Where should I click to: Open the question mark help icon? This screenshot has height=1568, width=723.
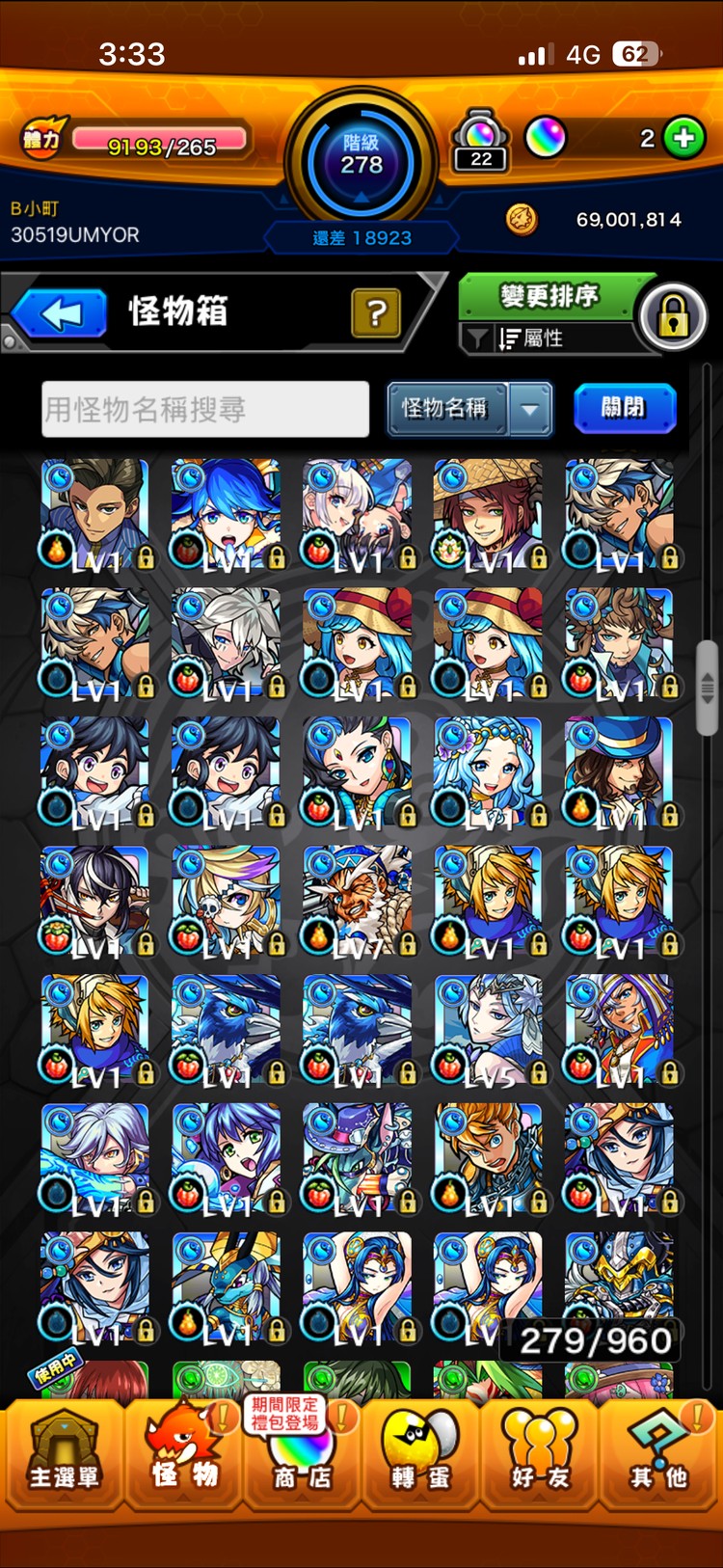(376, 312)
